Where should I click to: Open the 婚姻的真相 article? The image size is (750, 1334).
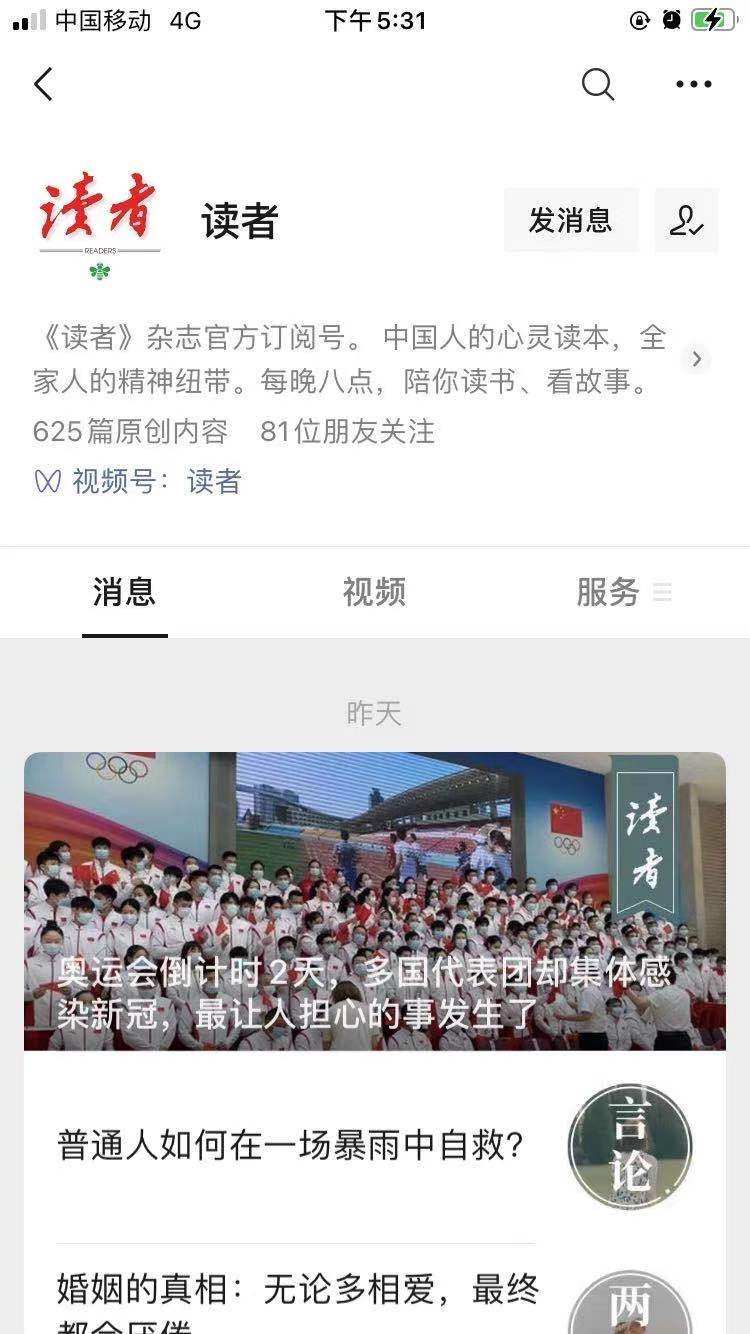click(298, 1292)
